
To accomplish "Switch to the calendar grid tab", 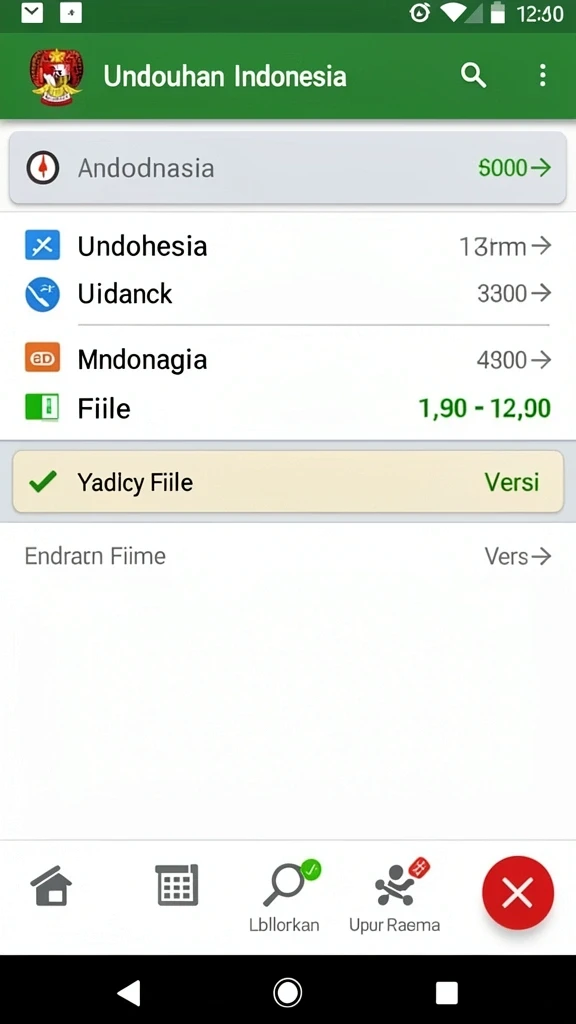I will (178, 886).
